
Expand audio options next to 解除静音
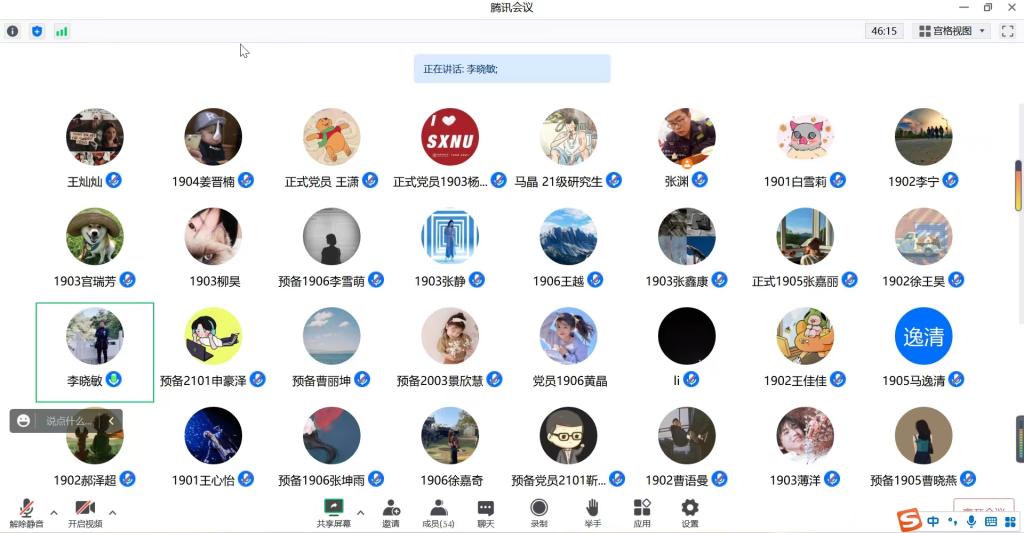(x=54, y=513)
